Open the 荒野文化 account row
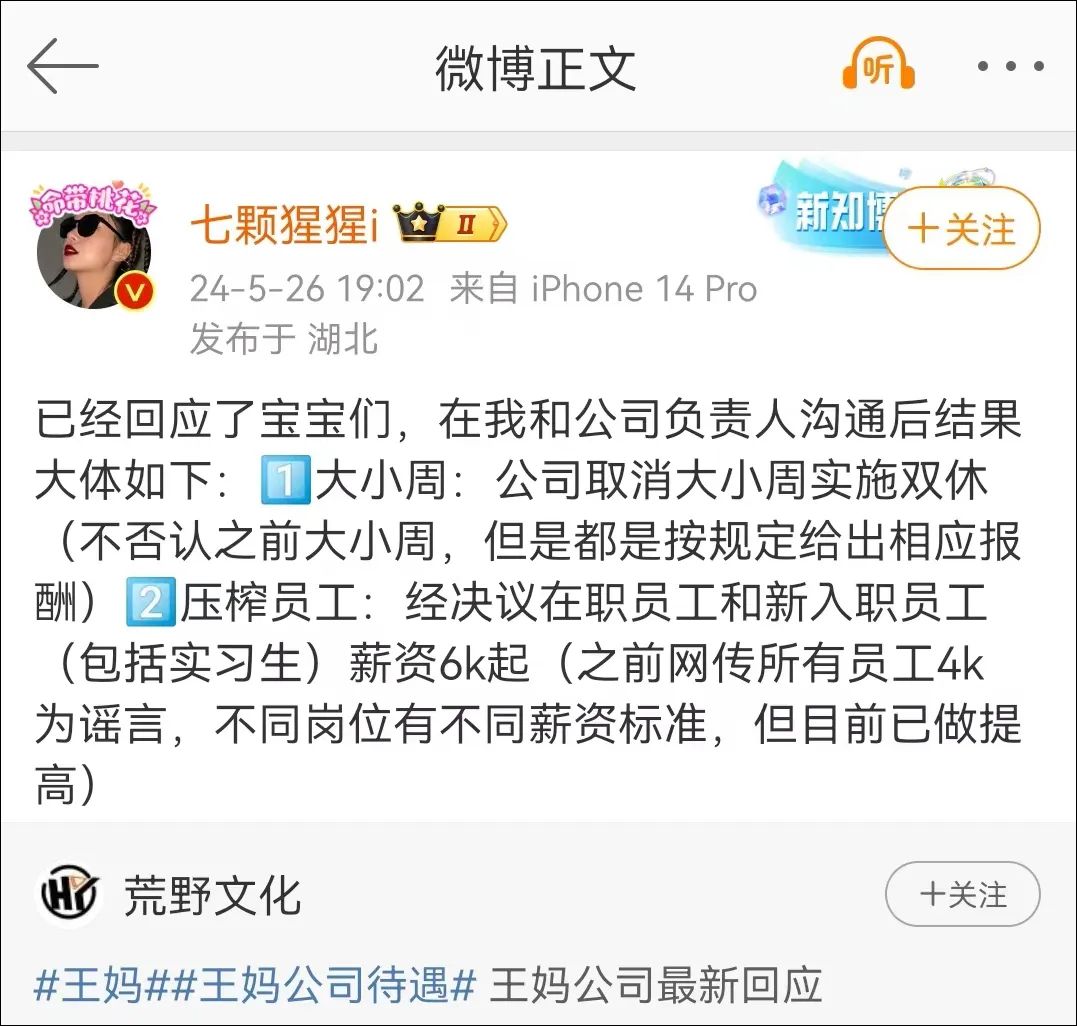 (212, 894)
